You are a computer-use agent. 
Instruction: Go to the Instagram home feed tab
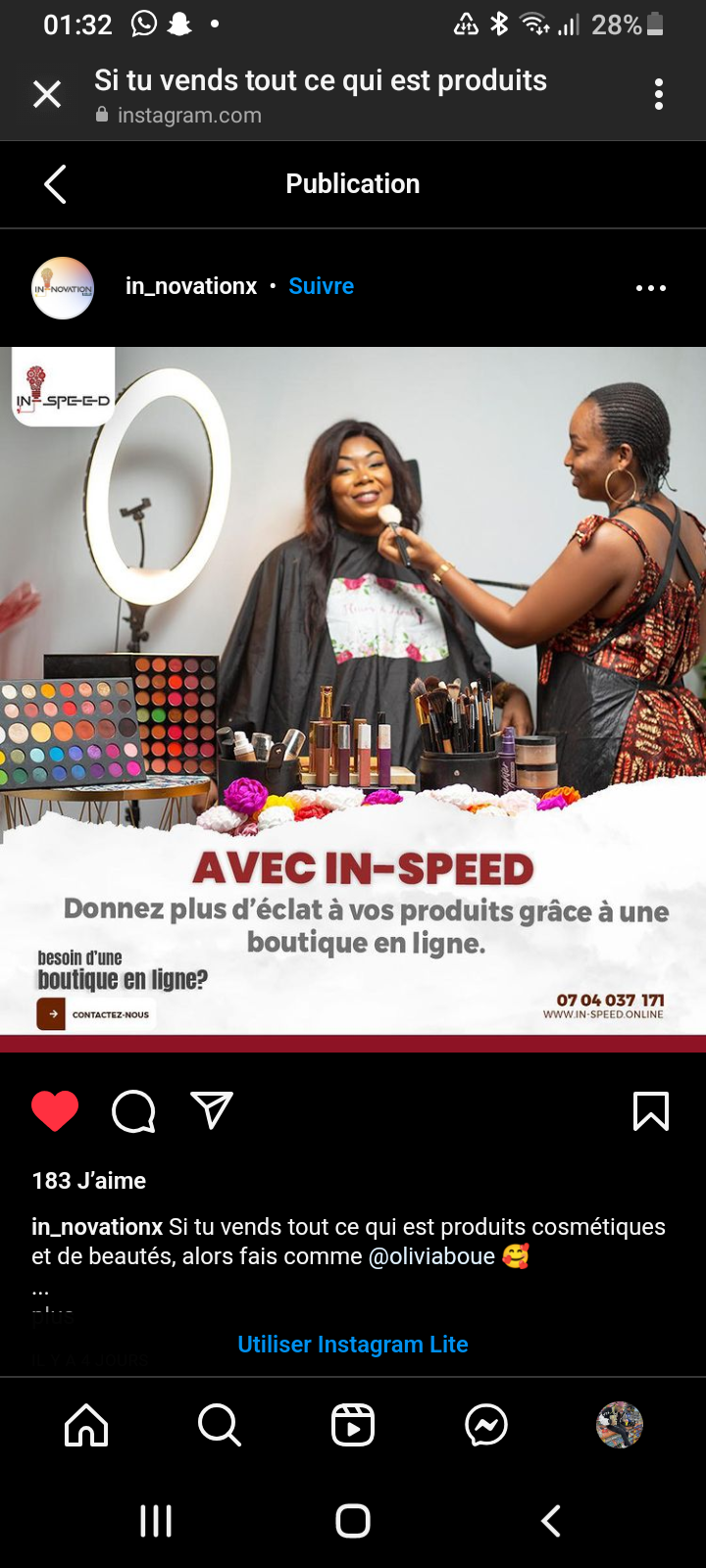click(x=86, y=1425)
